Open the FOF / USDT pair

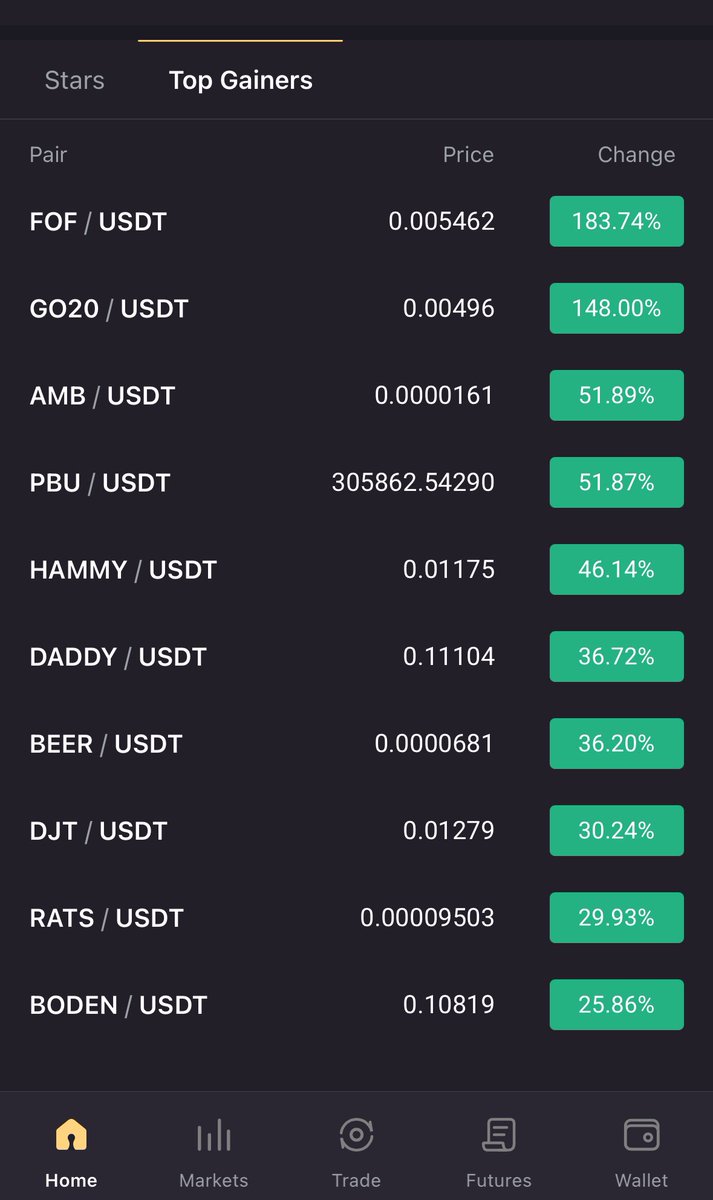click(x=98, y=222)
